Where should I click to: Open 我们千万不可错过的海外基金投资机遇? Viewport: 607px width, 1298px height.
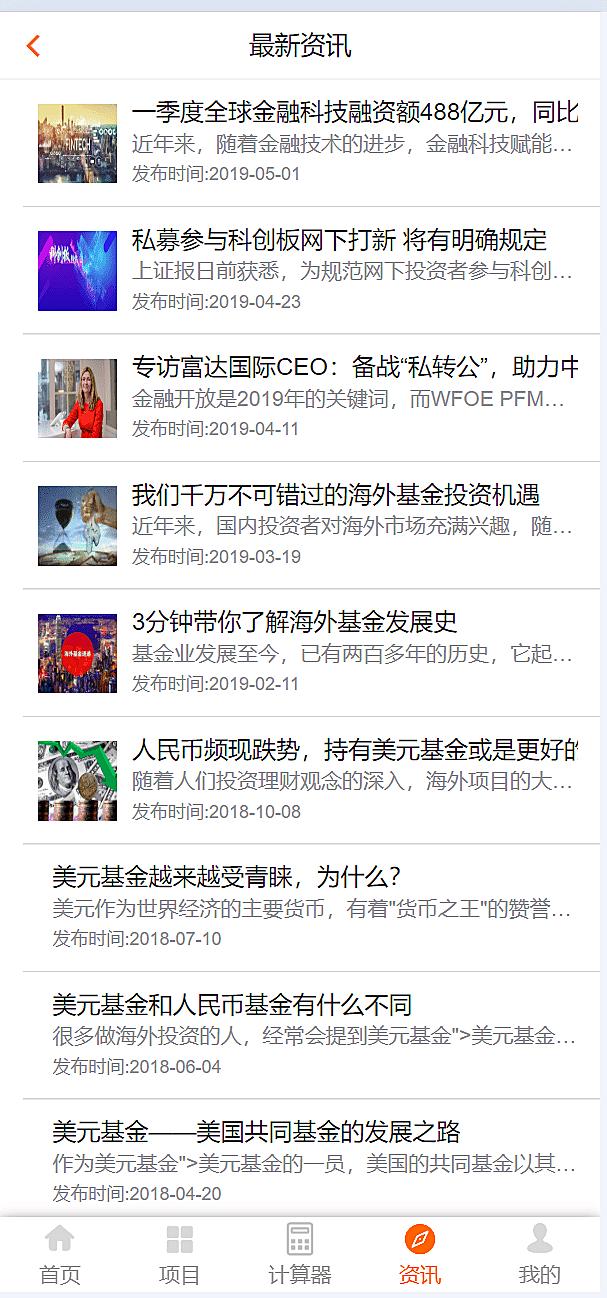point(335,495)
